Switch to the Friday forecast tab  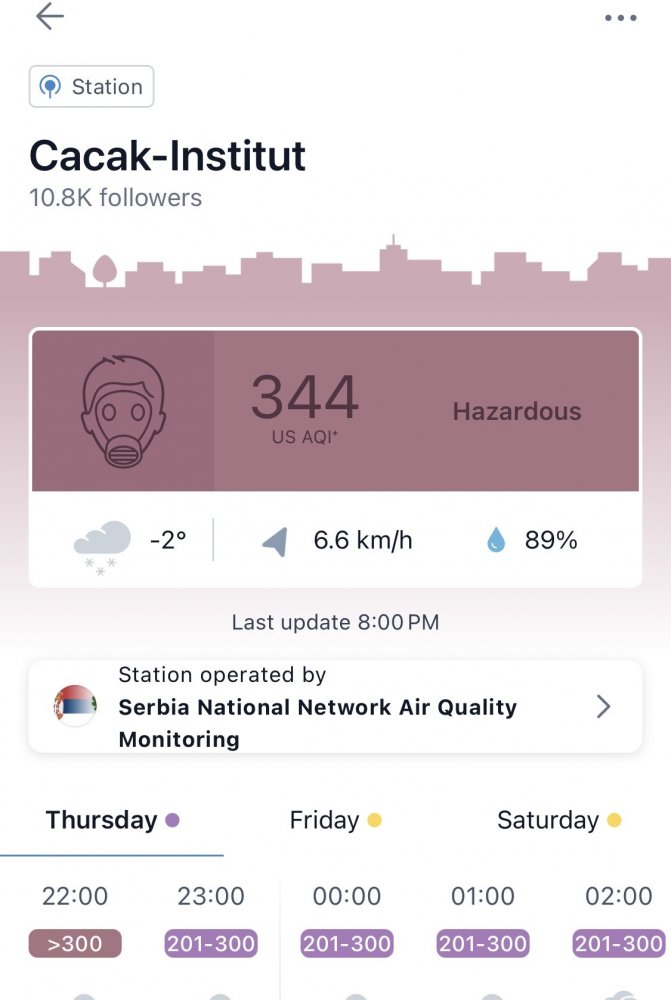335,821
